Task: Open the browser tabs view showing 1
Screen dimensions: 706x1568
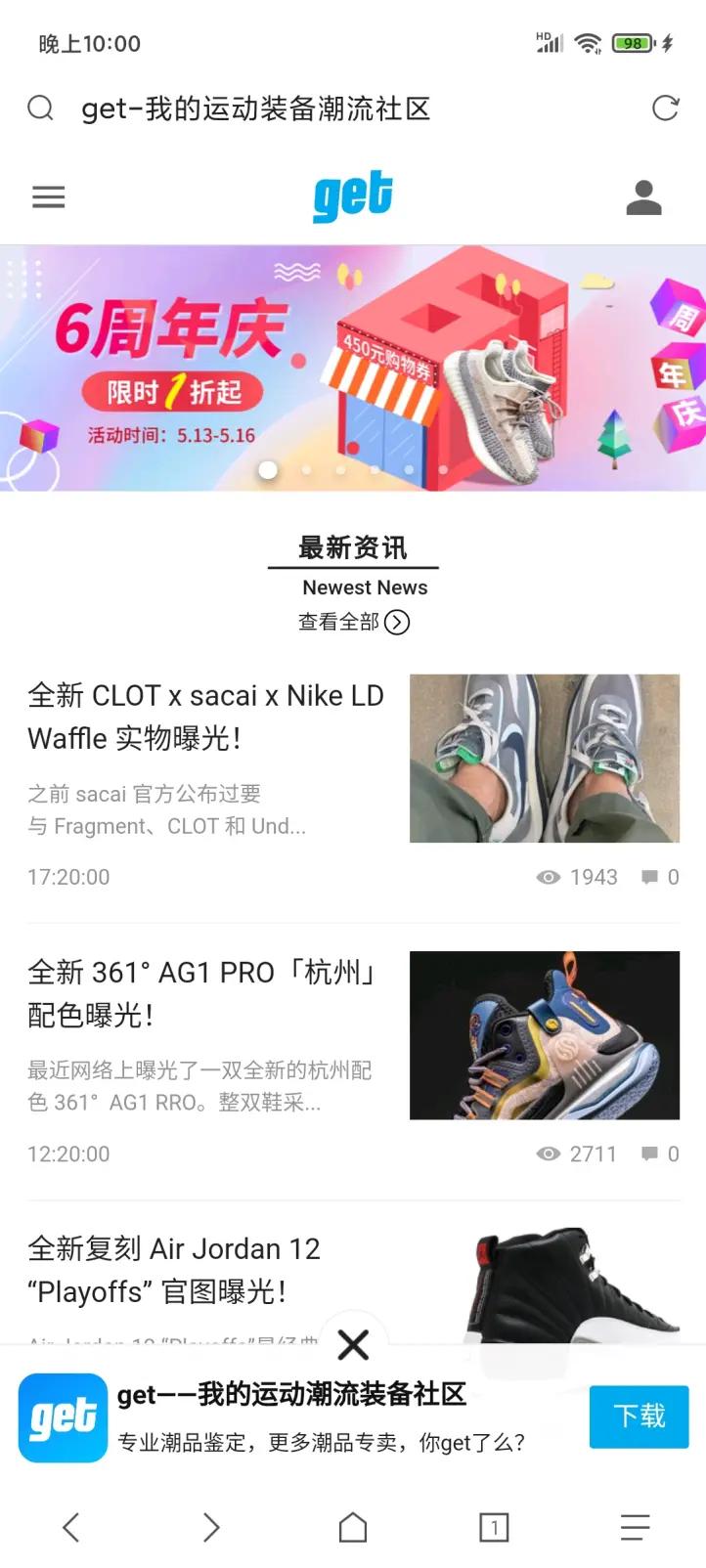Action: pyautogui.click(x=494, y=1526)
